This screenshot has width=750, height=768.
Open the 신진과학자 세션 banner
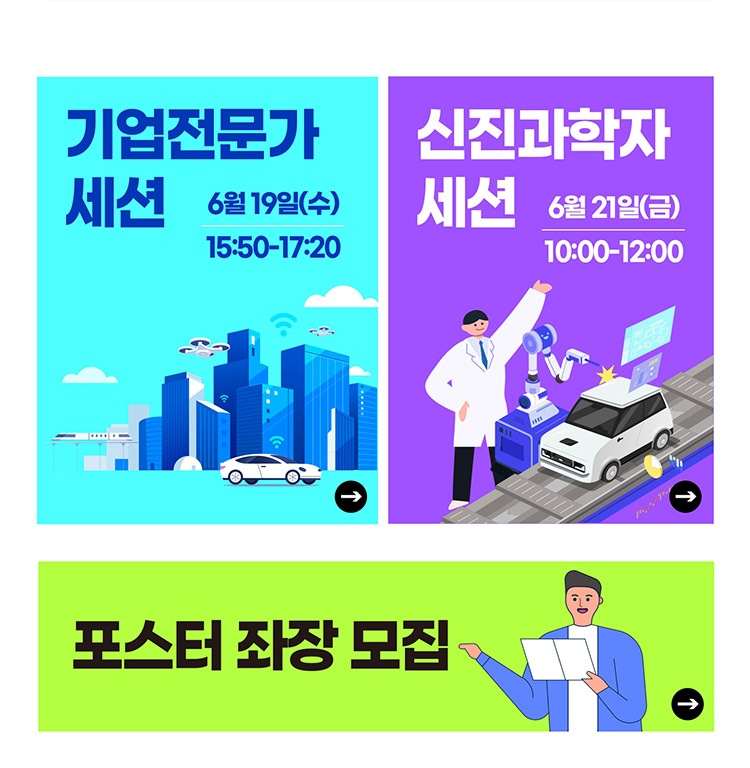click(551, 300)
